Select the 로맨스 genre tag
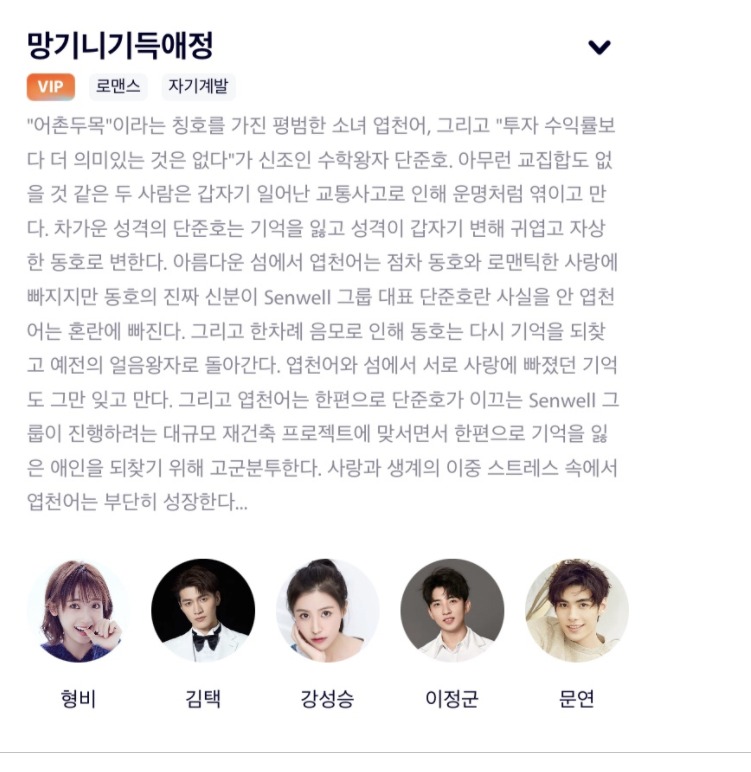Viewport: 751px width, 772px height. click(x=118, y=87)
